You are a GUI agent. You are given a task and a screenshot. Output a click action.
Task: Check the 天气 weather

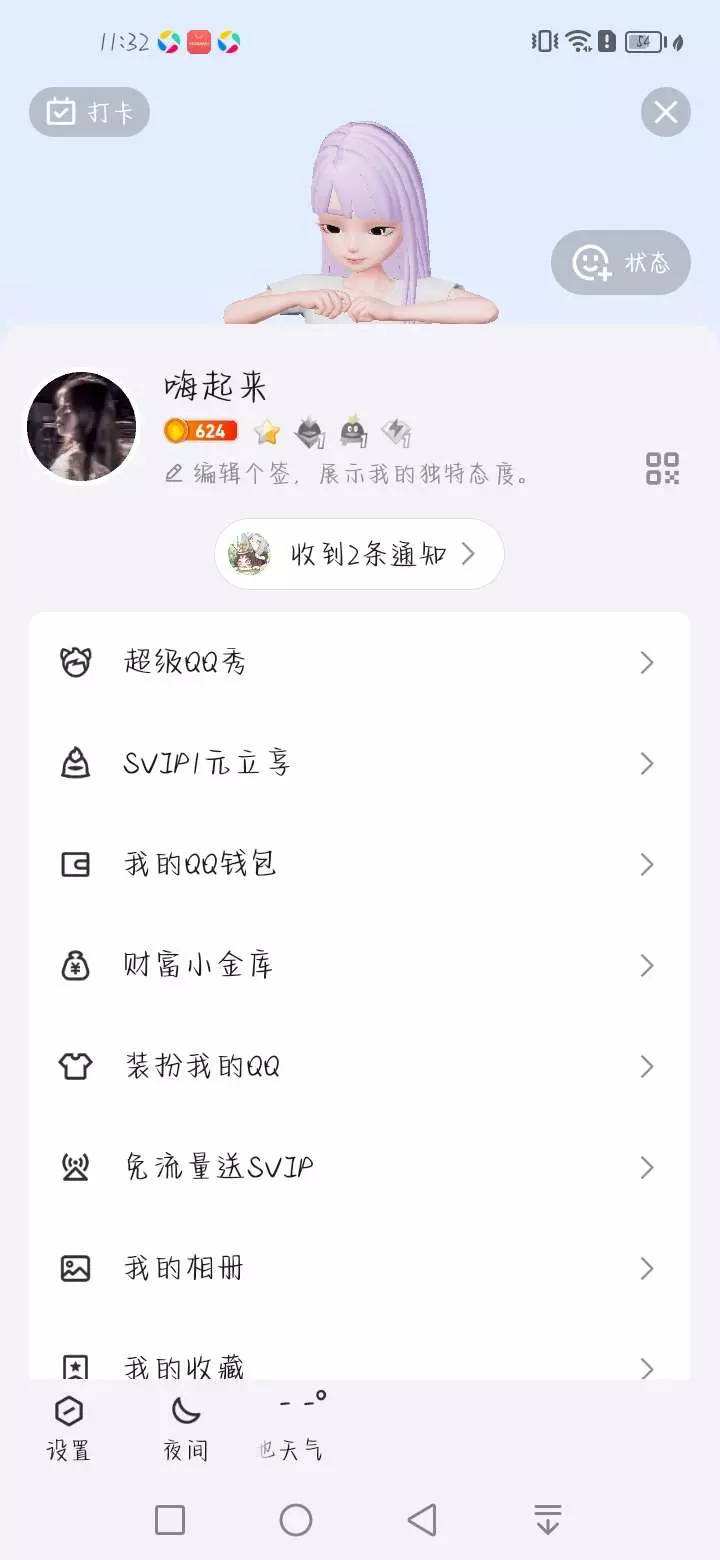[292, 1428]
